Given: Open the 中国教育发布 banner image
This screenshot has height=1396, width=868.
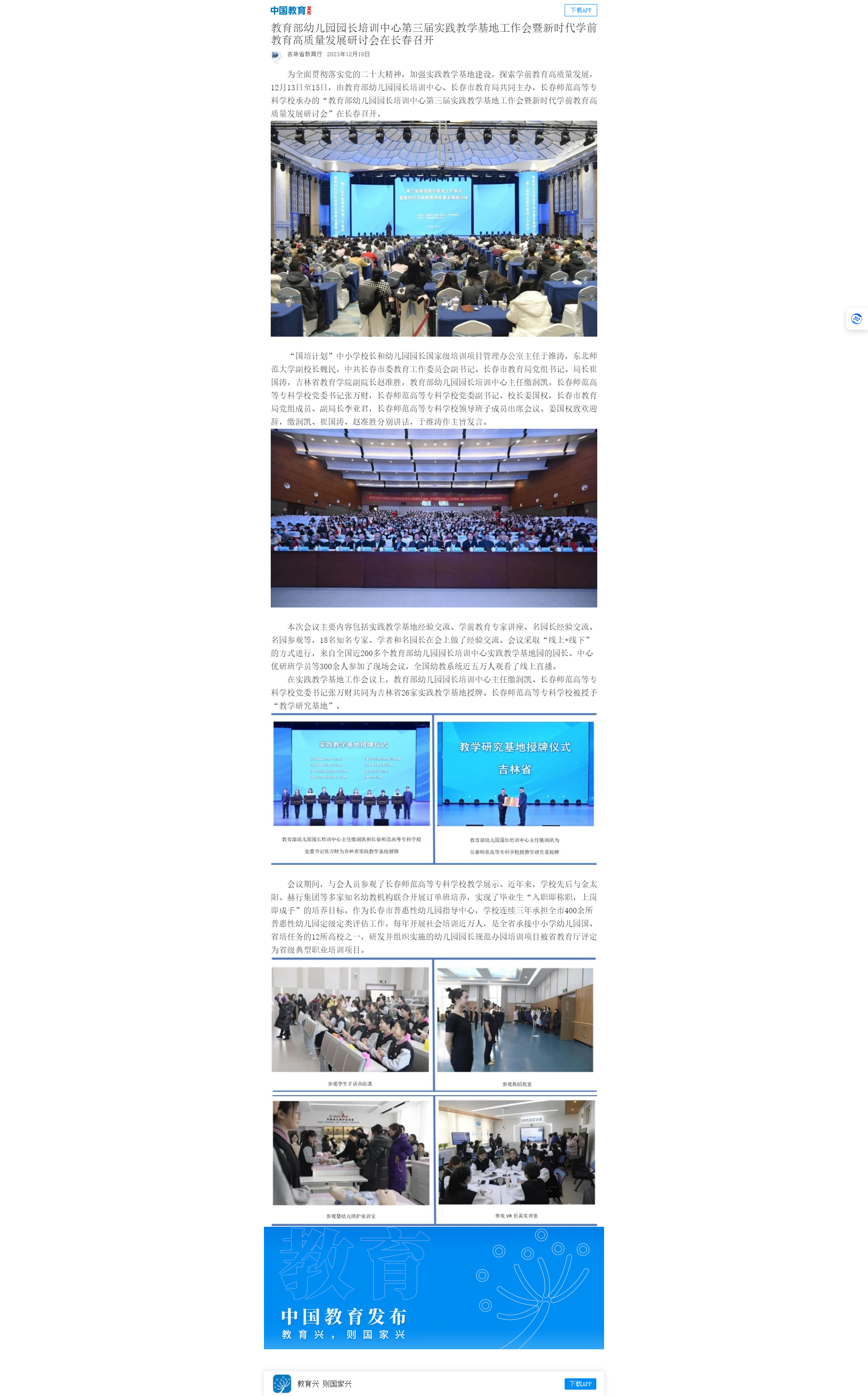Looking at the screenshot, I should [434, 1288].
